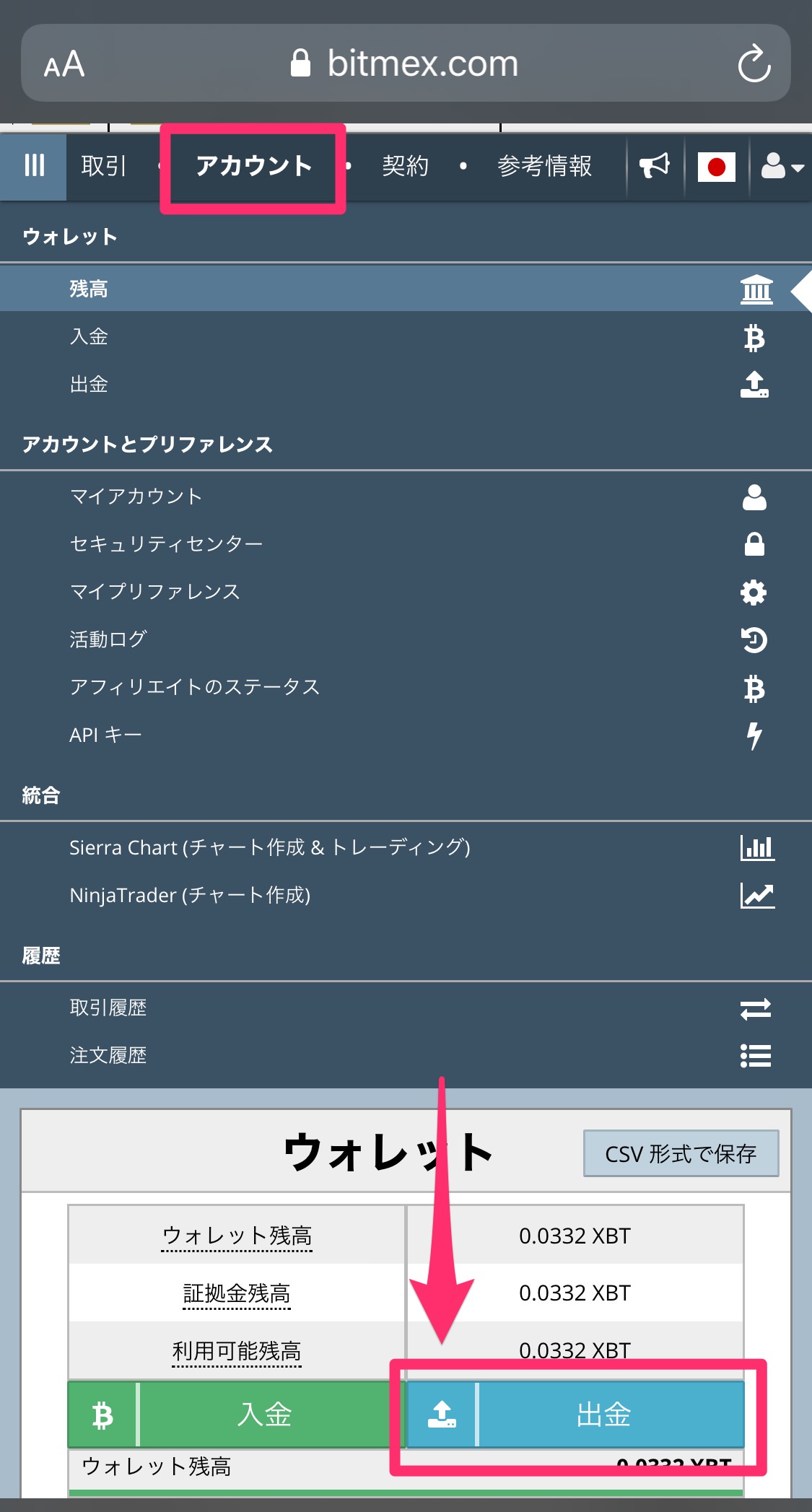Switch to the 契約 tab
Screen dimensions: 812x1512
405,166
